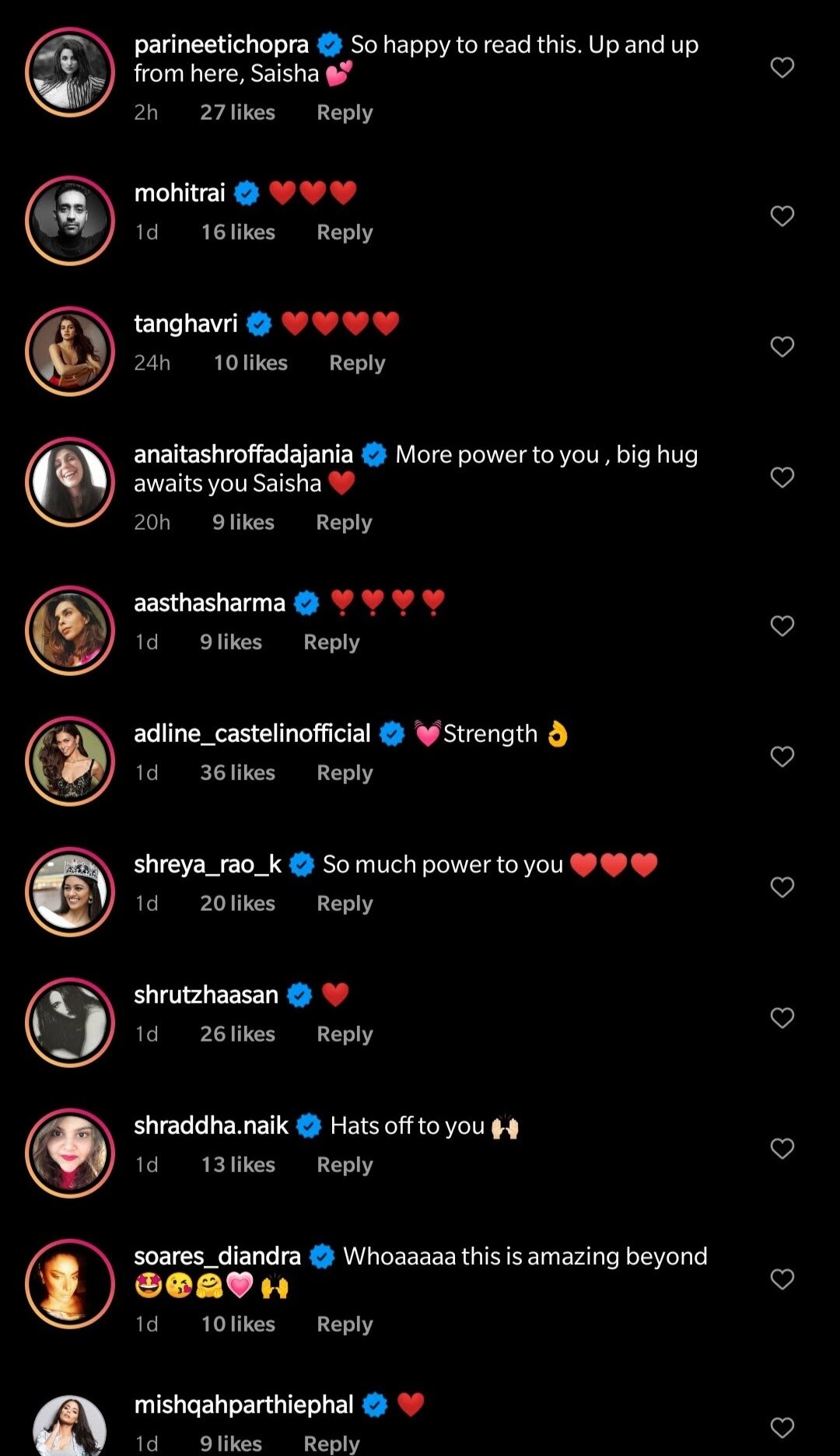This screenshot has height=1456, width=840.
Task: Reply to shreya_rao_k's comment
Action: (x=345, y=904)
